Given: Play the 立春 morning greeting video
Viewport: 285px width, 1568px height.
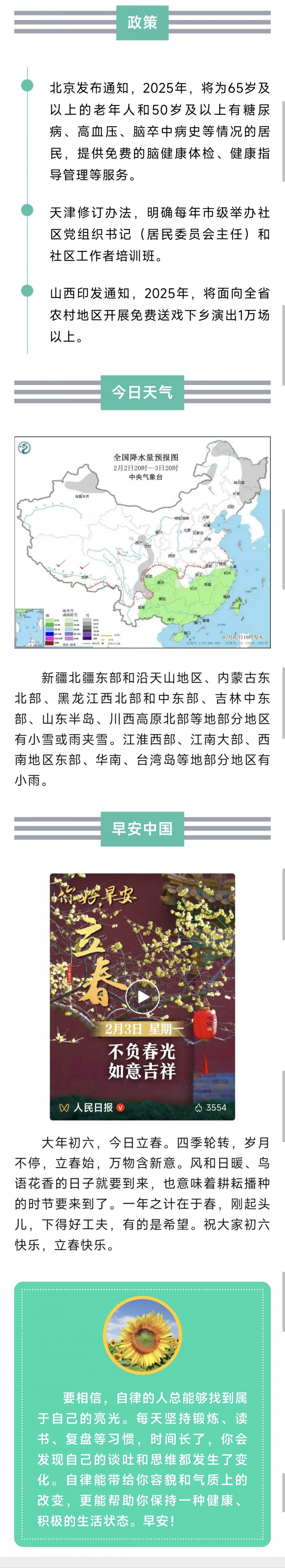Looking at the screenshot, I should pyautogui.click(x=142, y=996).
